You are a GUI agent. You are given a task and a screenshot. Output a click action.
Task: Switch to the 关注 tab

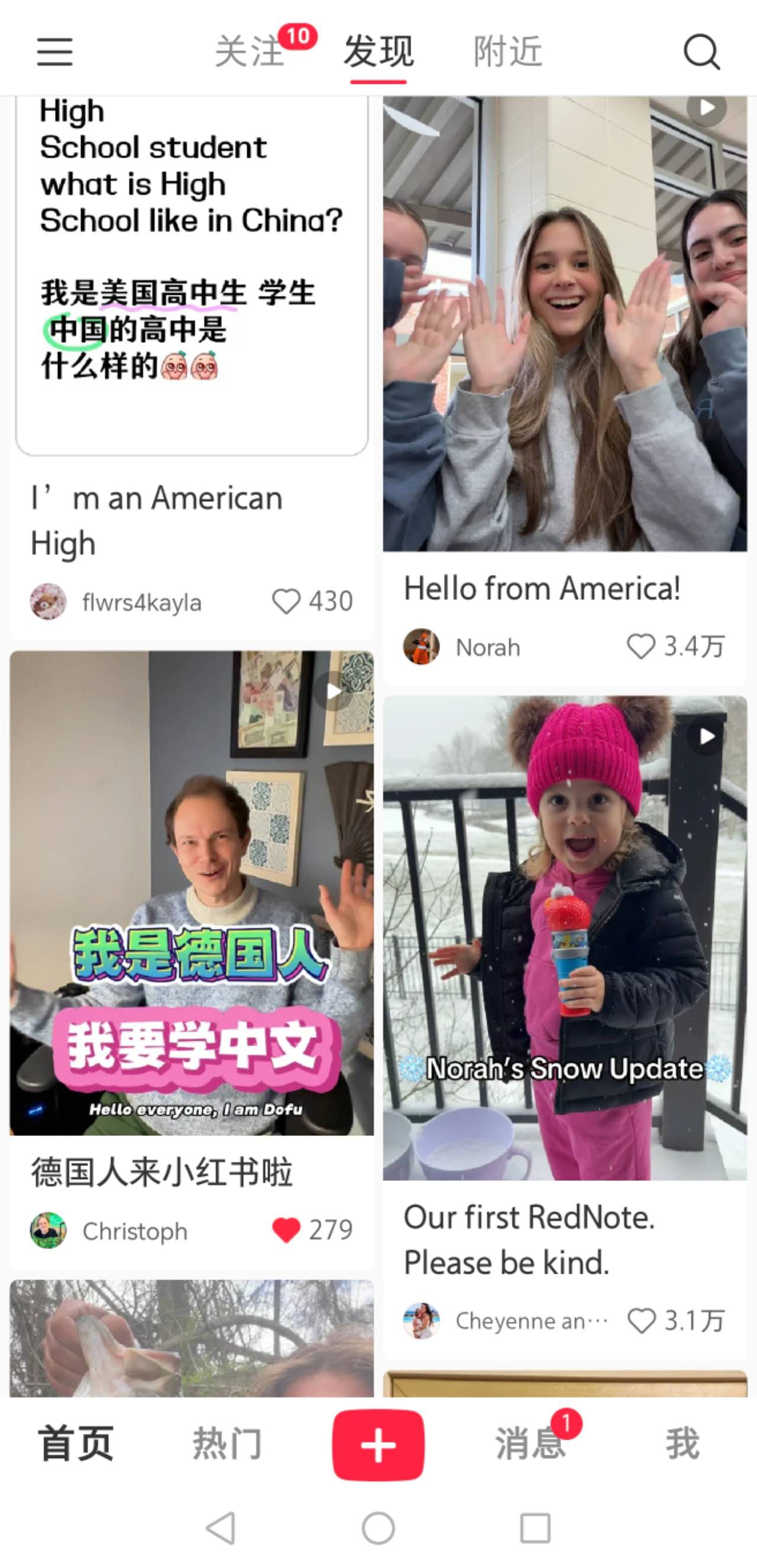click(250, 51)
